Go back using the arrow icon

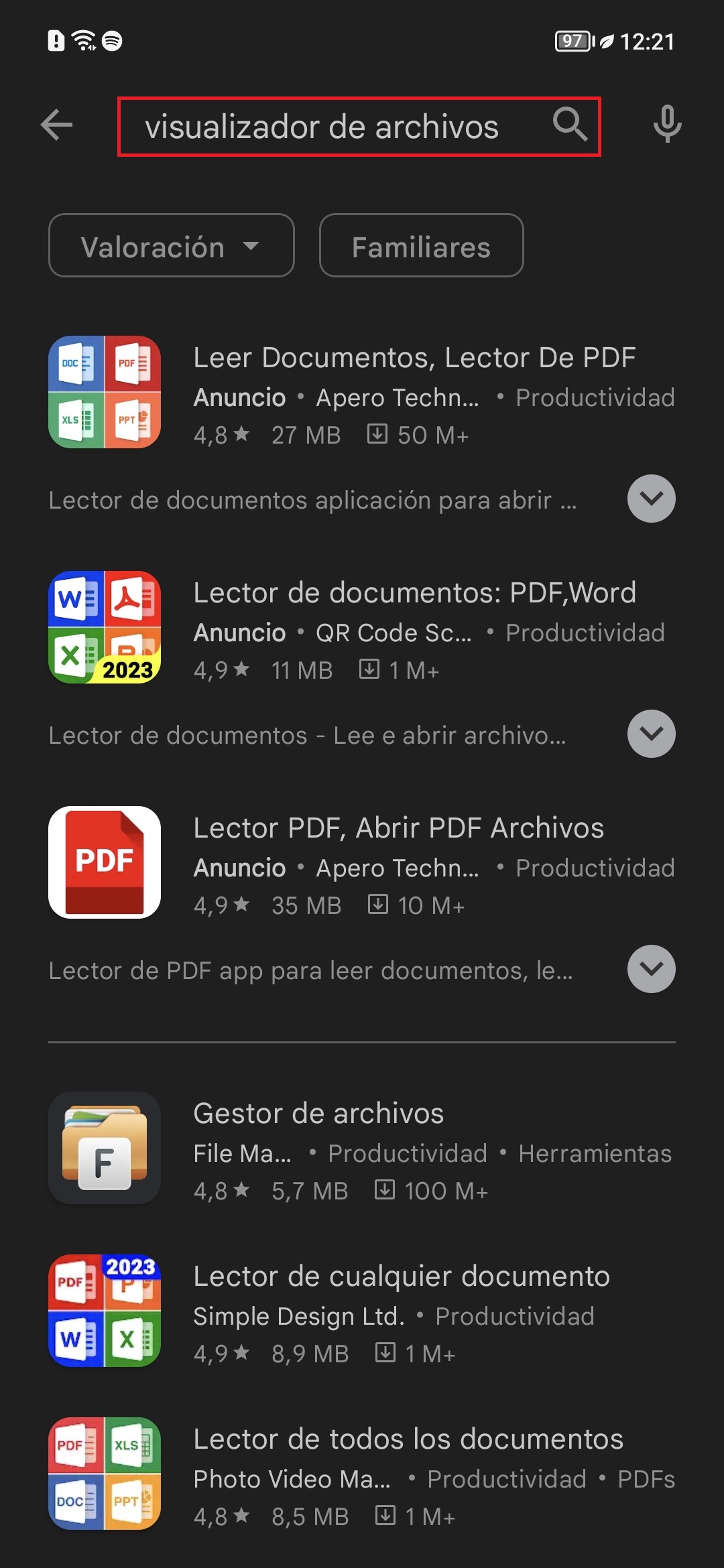click(57, 125)
